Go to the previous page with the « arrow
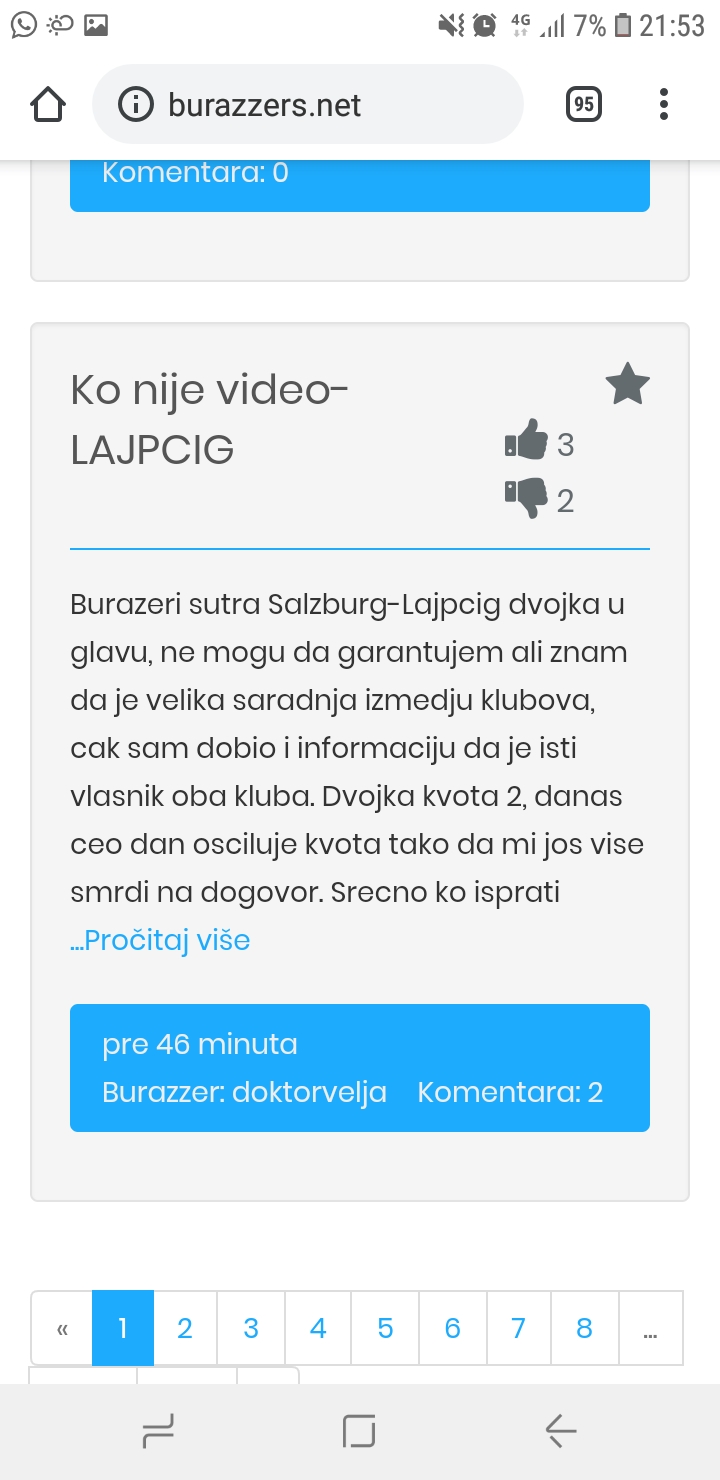The image size is (720, 1480). pyautogui.click(x=62, y=1328)
